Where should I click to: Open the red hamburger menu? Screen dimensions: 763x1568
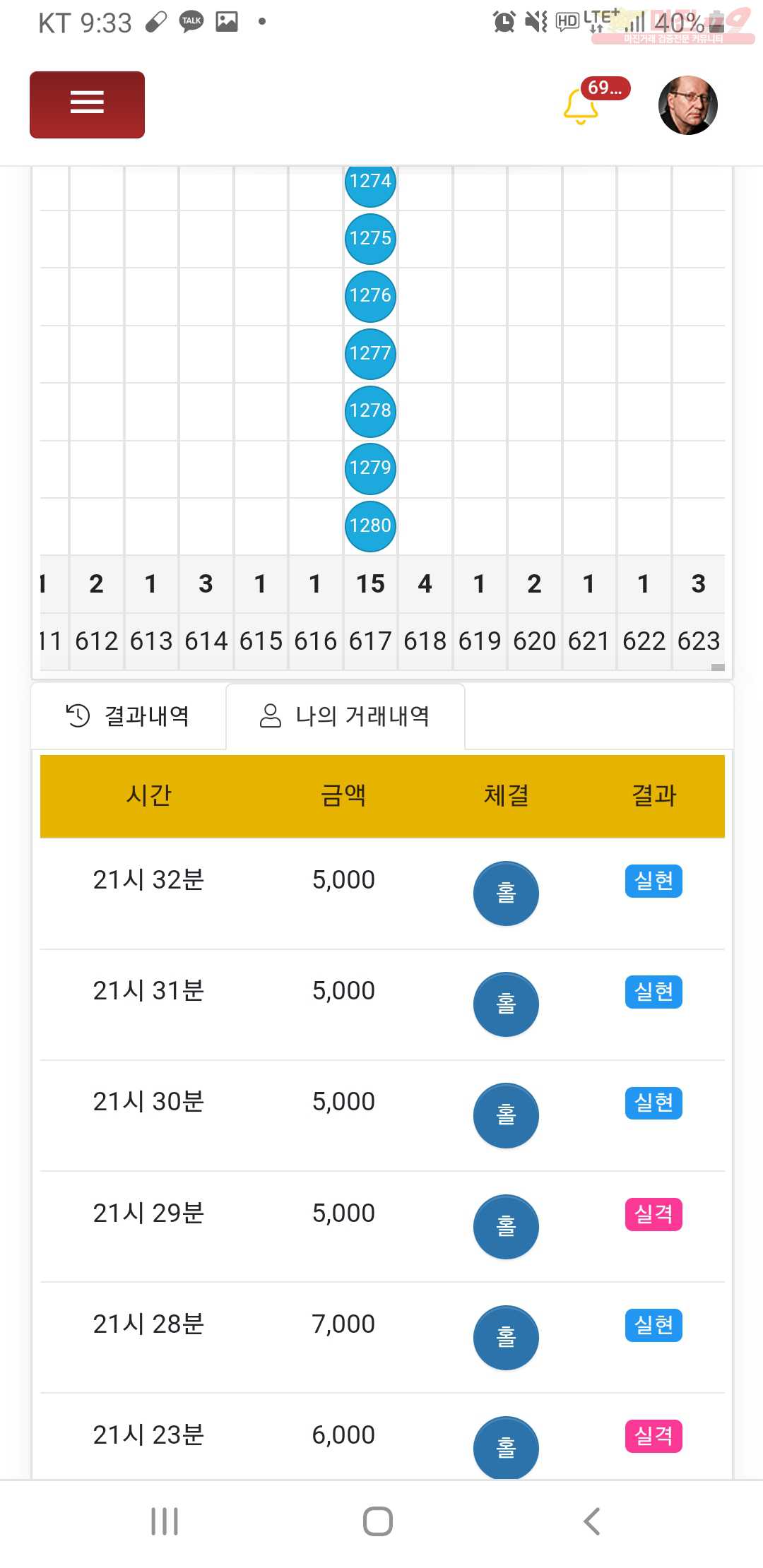tap(87, 105)
